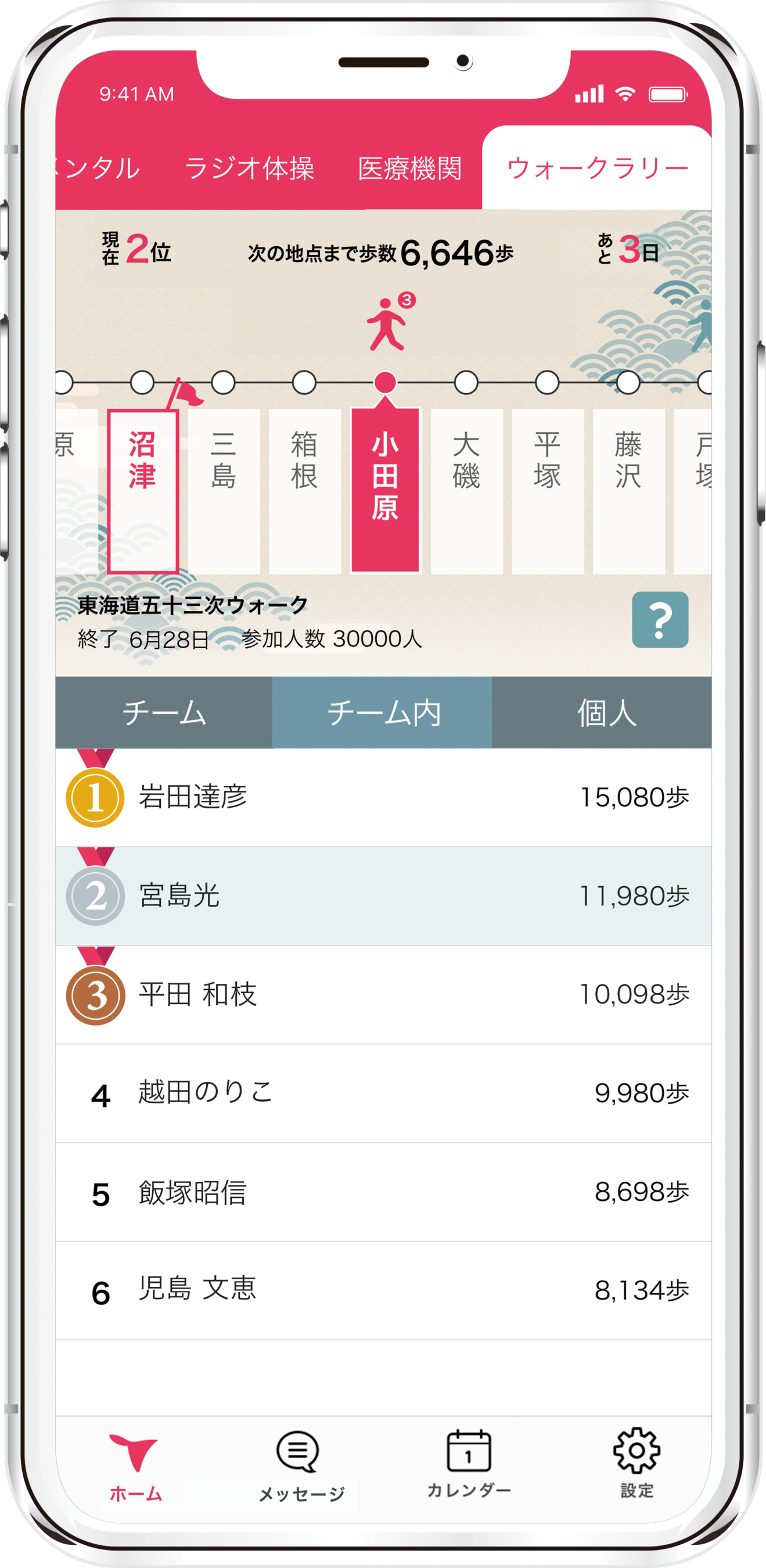Select the 沼津 checkpoint card
Viewport: 766px width, 1568px height.
[142, 491]
